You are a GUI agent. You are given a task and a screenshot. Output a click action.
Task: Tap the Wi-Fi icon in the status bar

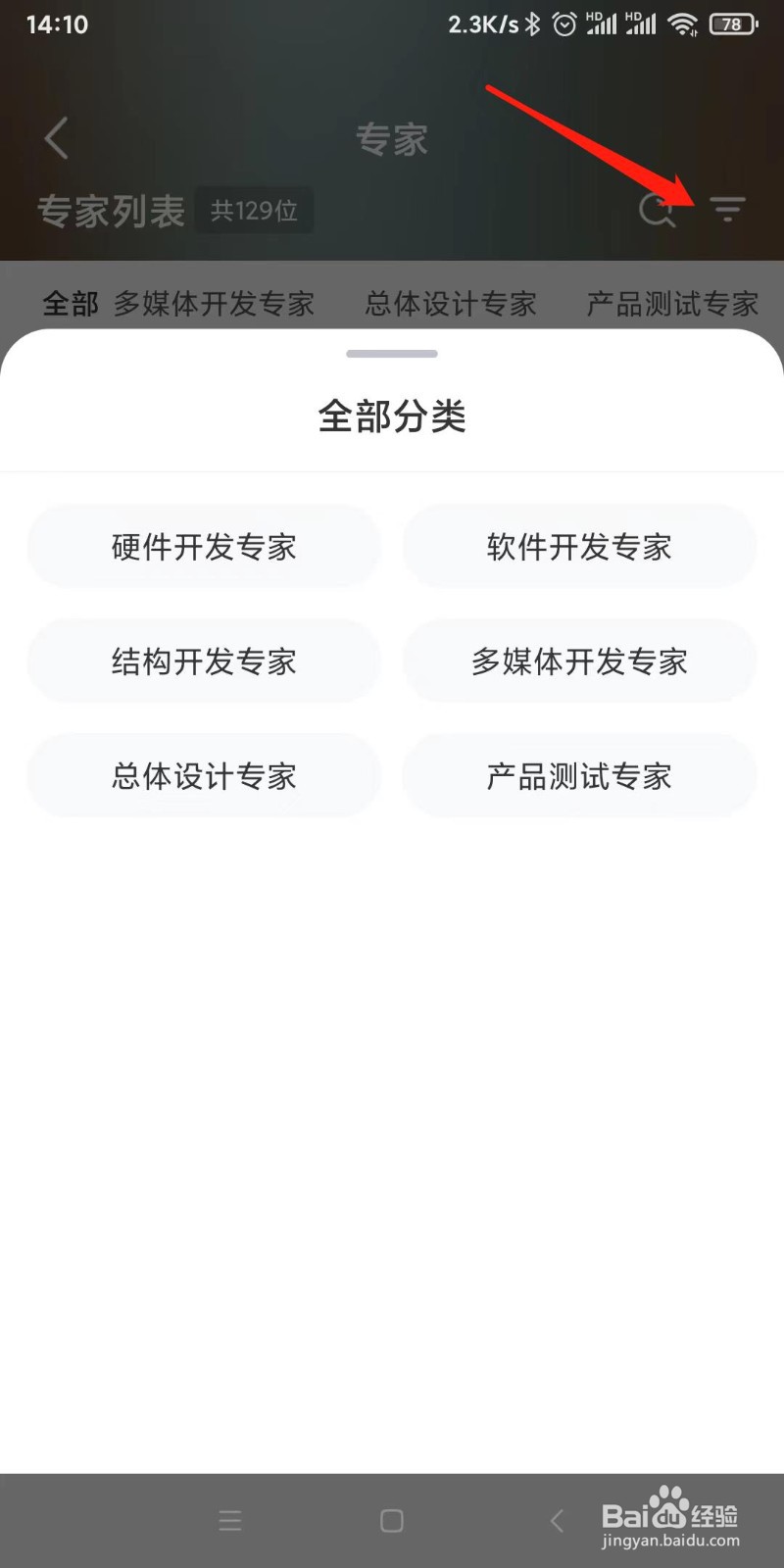point(684,24)
